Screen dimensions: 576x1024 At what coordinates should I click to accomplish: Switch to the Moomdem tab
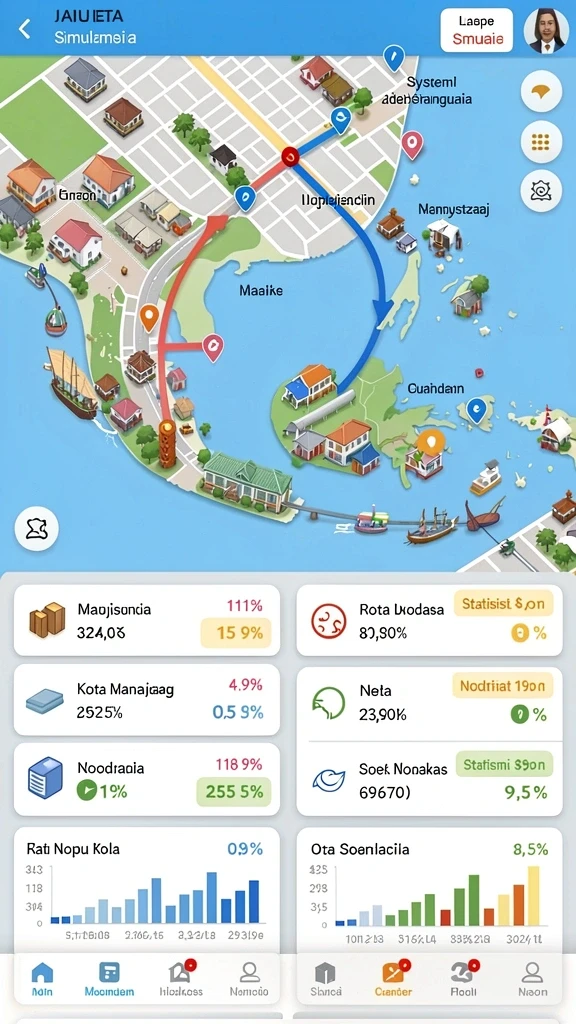tap(109, 978)
